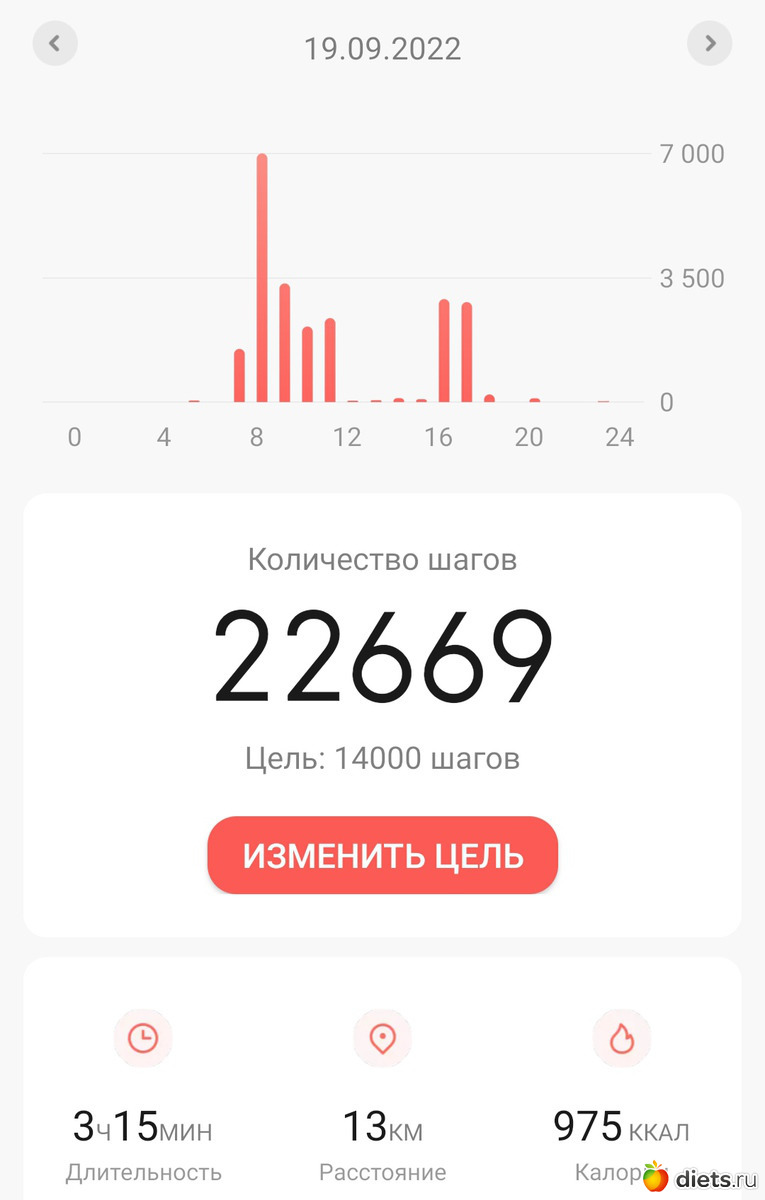Go to the next day
Screen dimensions: 765x1200
coord(709,44)
